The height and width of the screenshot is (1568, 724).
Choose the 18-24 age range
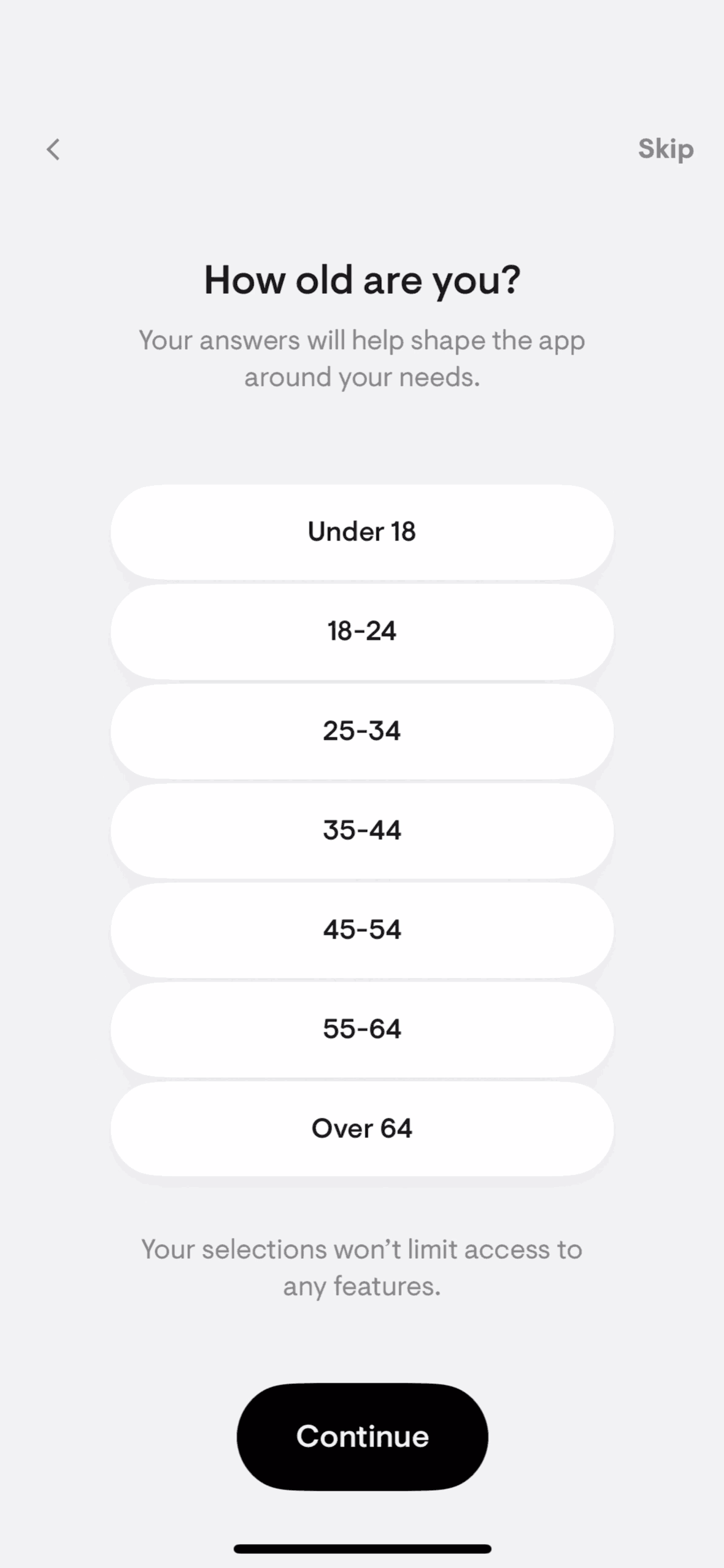pyautogui.click(x=362, y=631)
